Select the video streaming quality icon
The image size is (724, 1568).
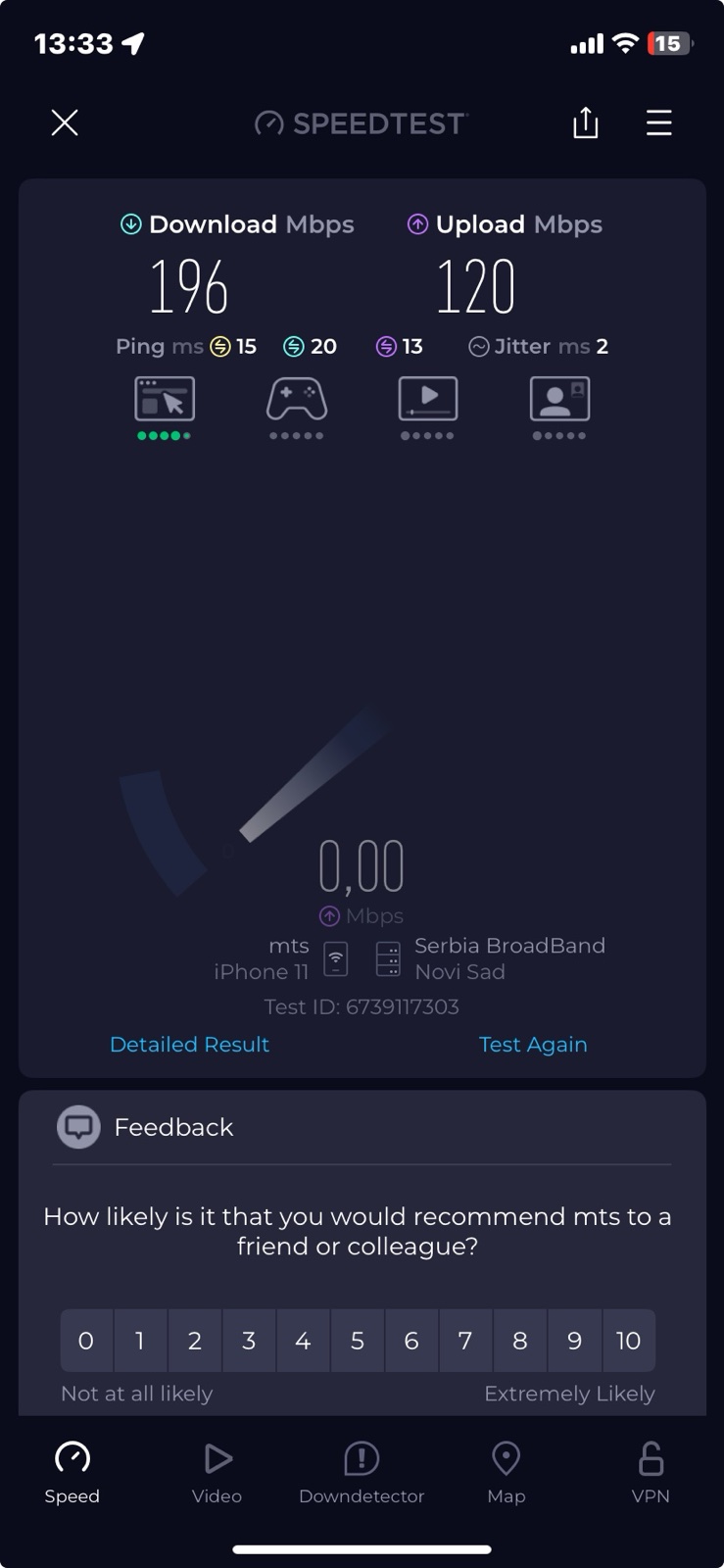(427, 400)
